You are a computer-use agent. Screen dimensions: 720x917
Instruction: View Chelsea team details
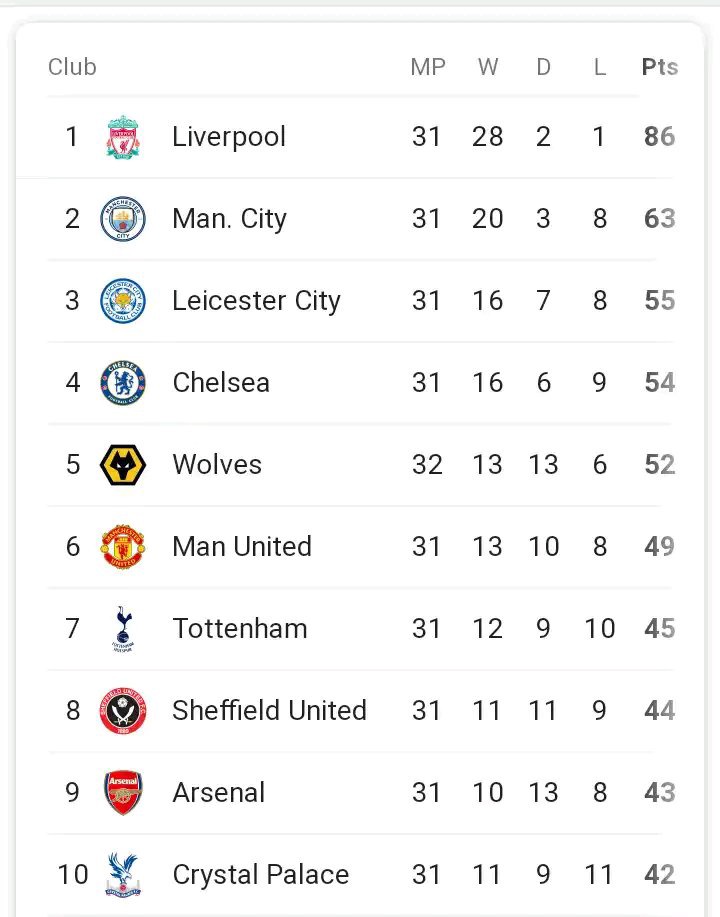point(221,383)
